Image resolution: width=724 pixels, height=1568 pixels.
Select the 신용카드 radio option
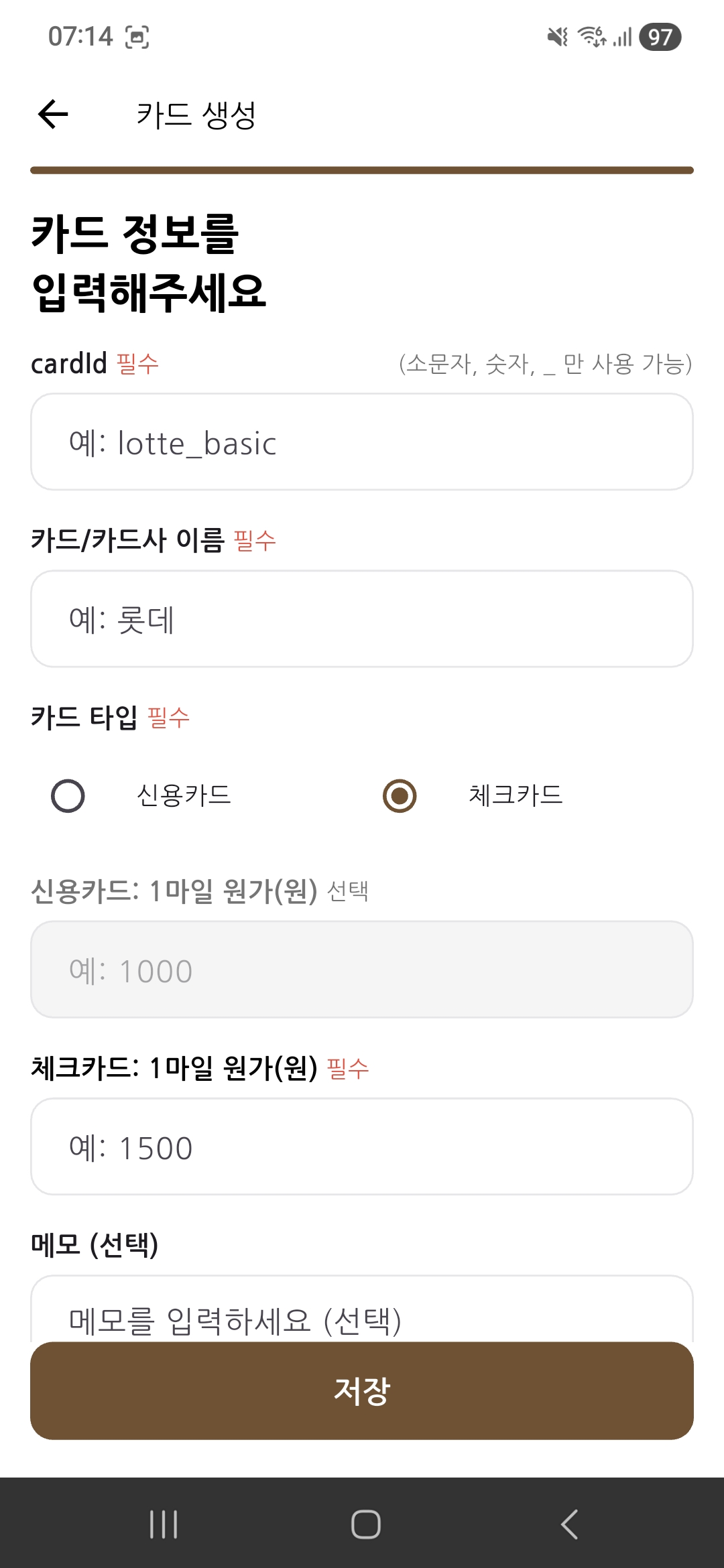pyautogui.click(x=68, y=796)
